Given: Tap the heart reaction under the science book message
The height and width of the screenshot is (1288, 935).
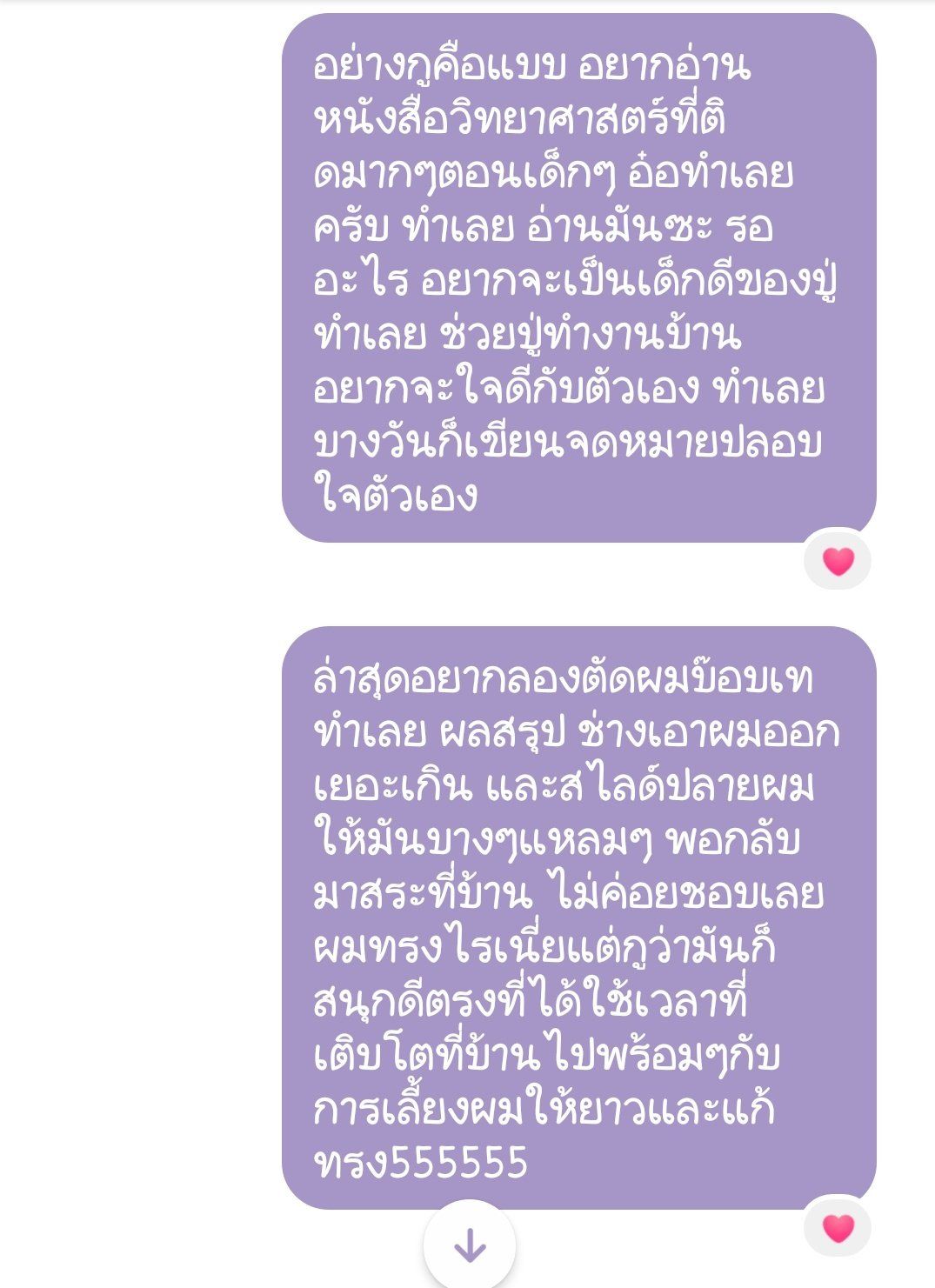Looking at the screenshot, I should click(x=838, y=560).
